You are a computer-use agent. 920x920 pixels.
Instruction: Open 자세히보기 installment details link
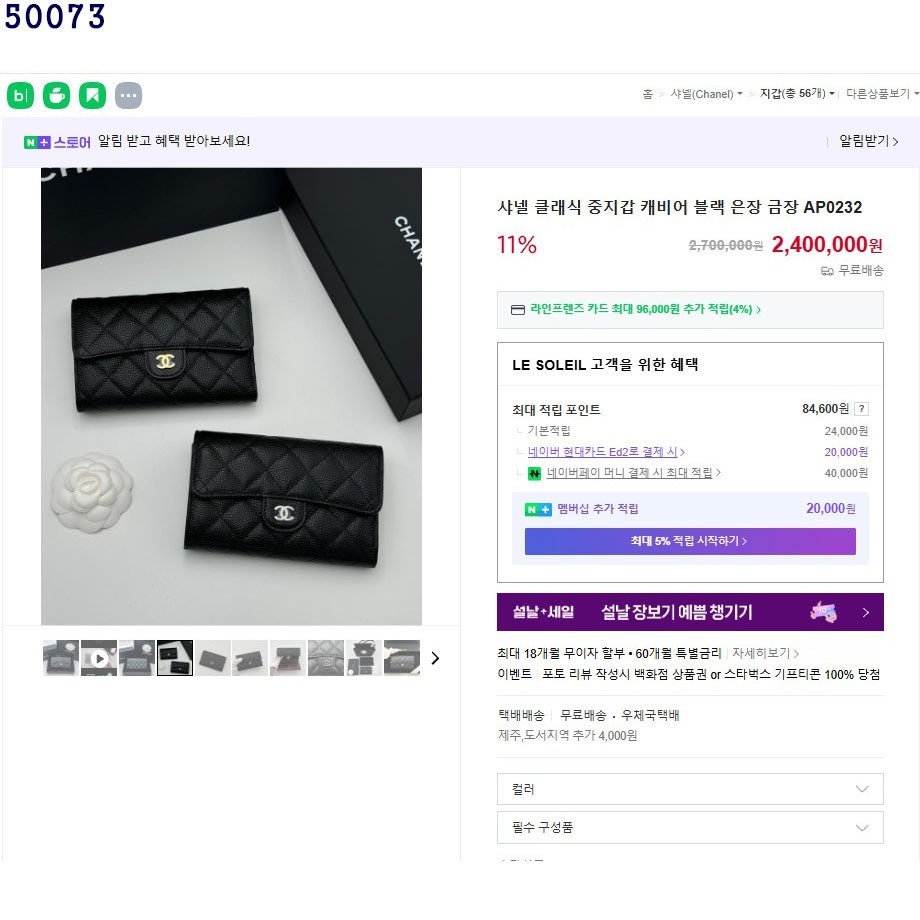765,653
